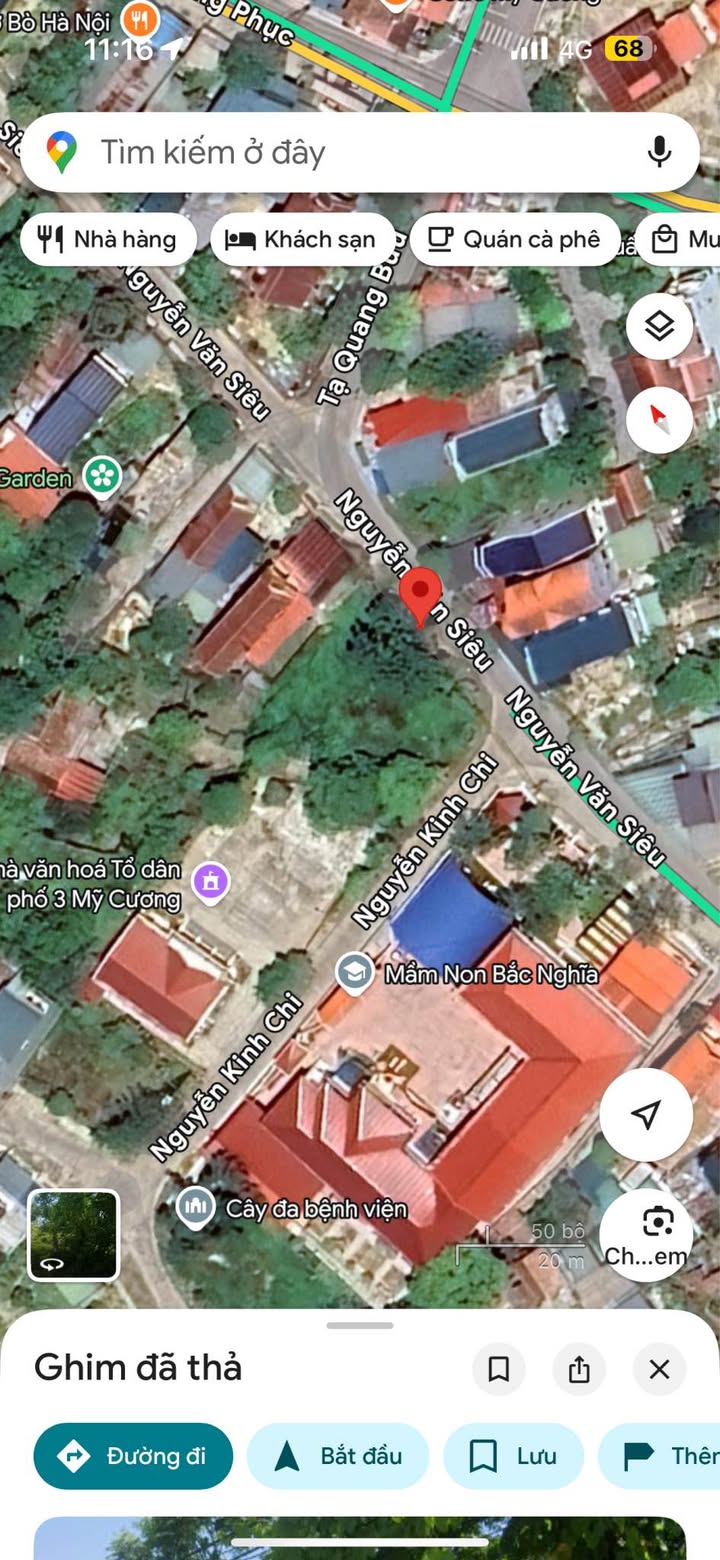The image size is (720, 1560).
Task: Close the Ghim đã thả panel
Action: coord(659,1369)
